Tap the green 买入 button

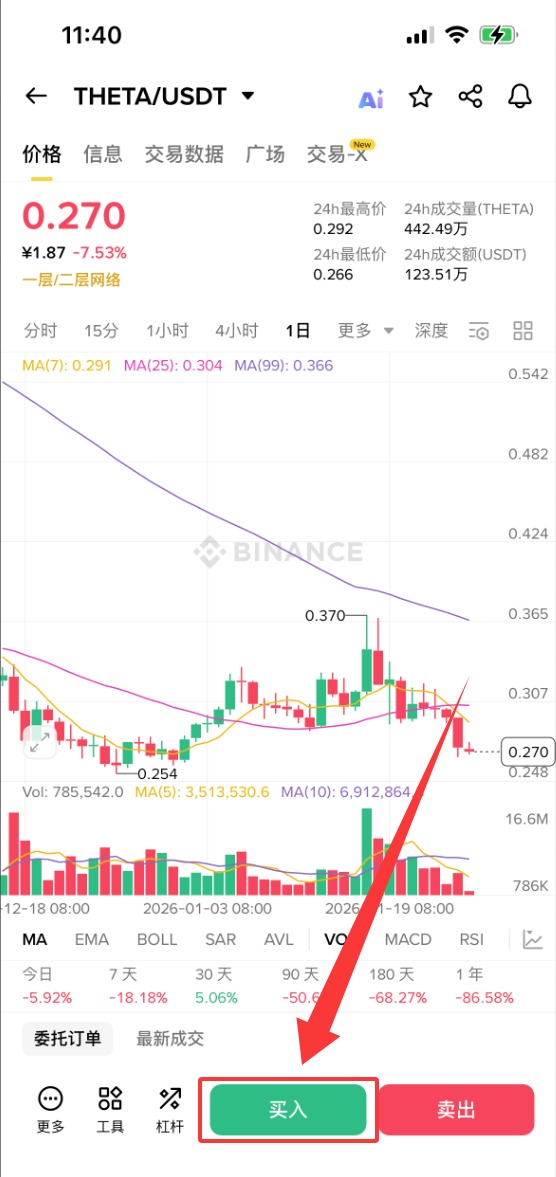tap(288, 1110)
